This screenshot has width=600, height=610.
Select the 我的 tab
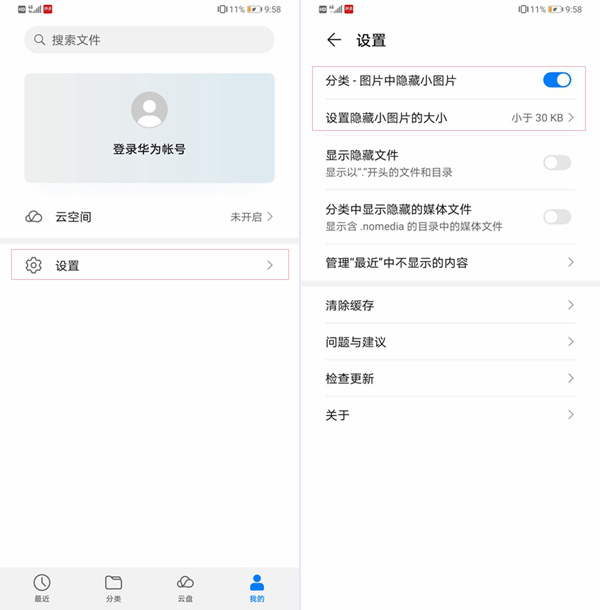click(257, 588)
